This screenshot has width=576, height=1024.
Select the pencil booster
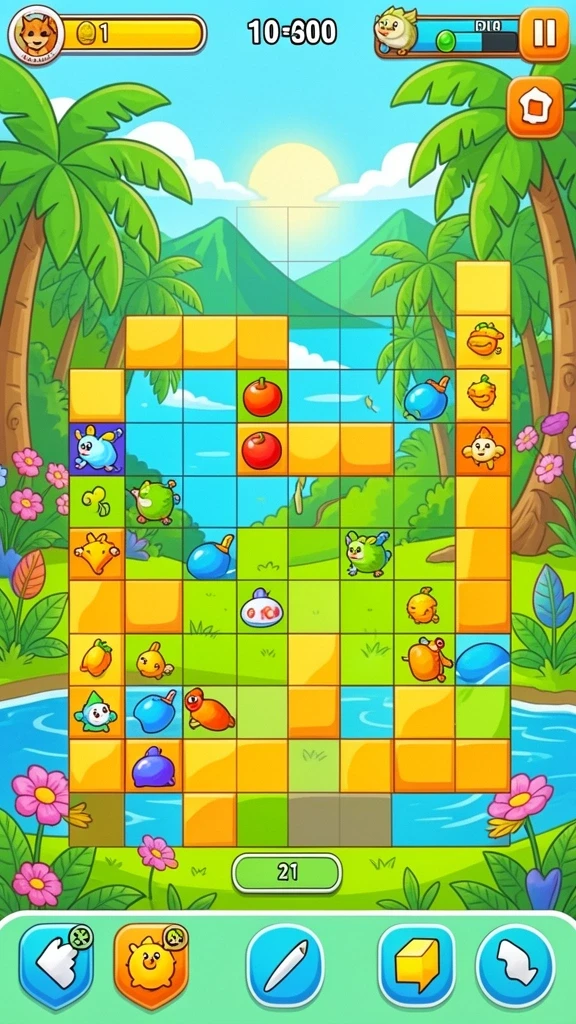point(285,965)
